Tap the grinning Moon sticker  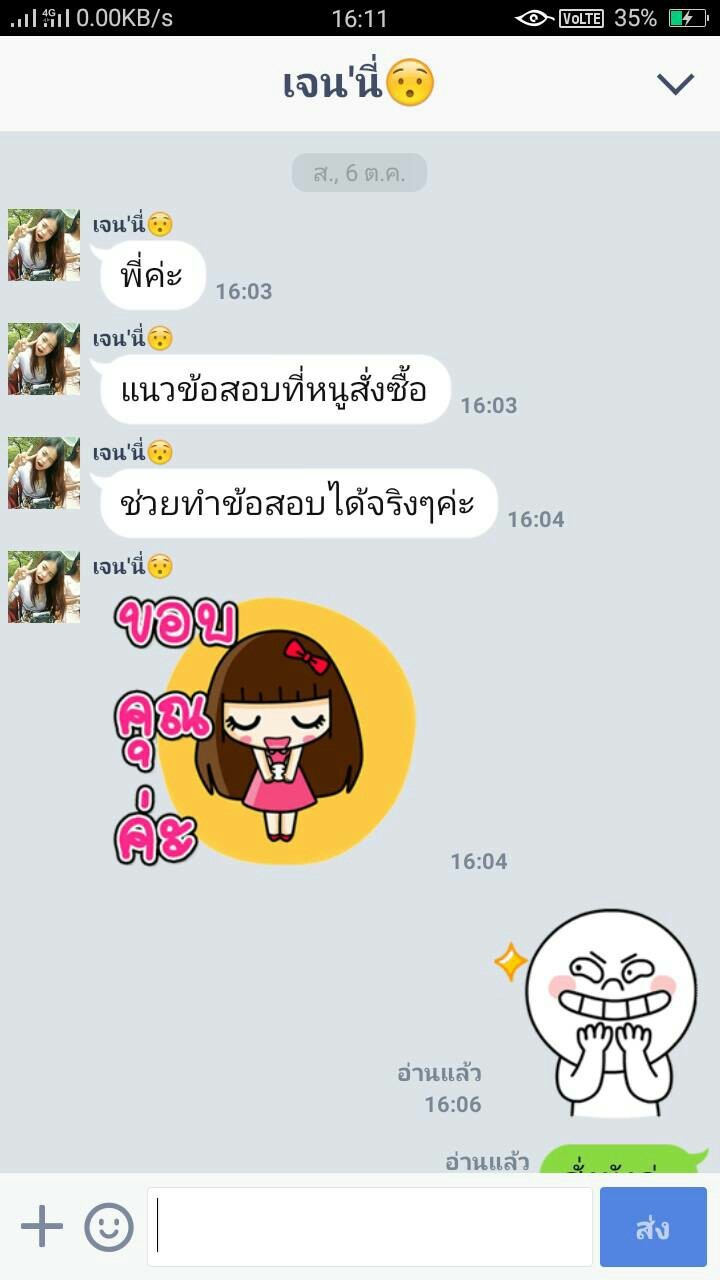pyautogui.click(x=610, y=1010)
